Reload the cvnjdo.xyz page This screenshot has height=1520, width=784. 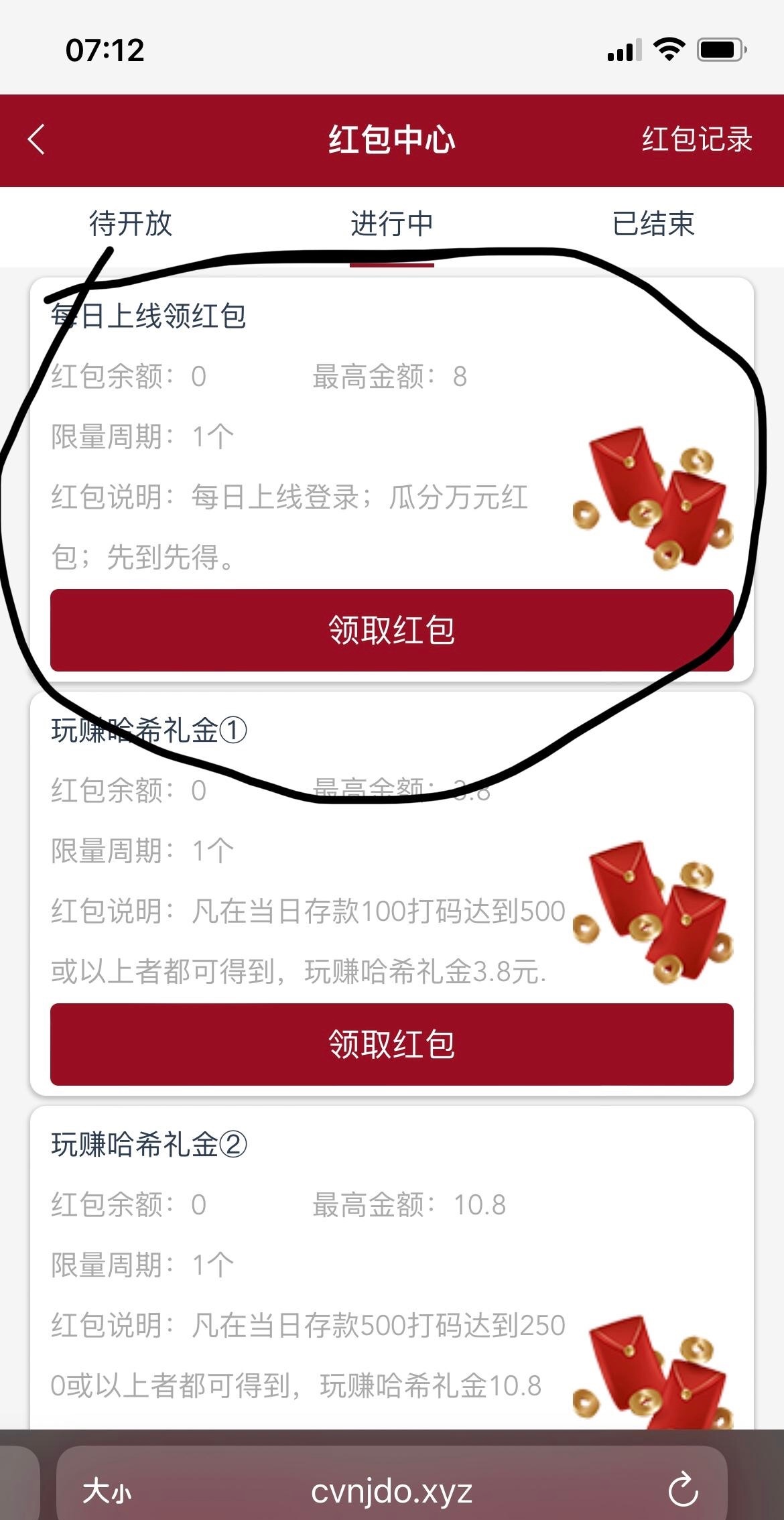coord(683,1491)
